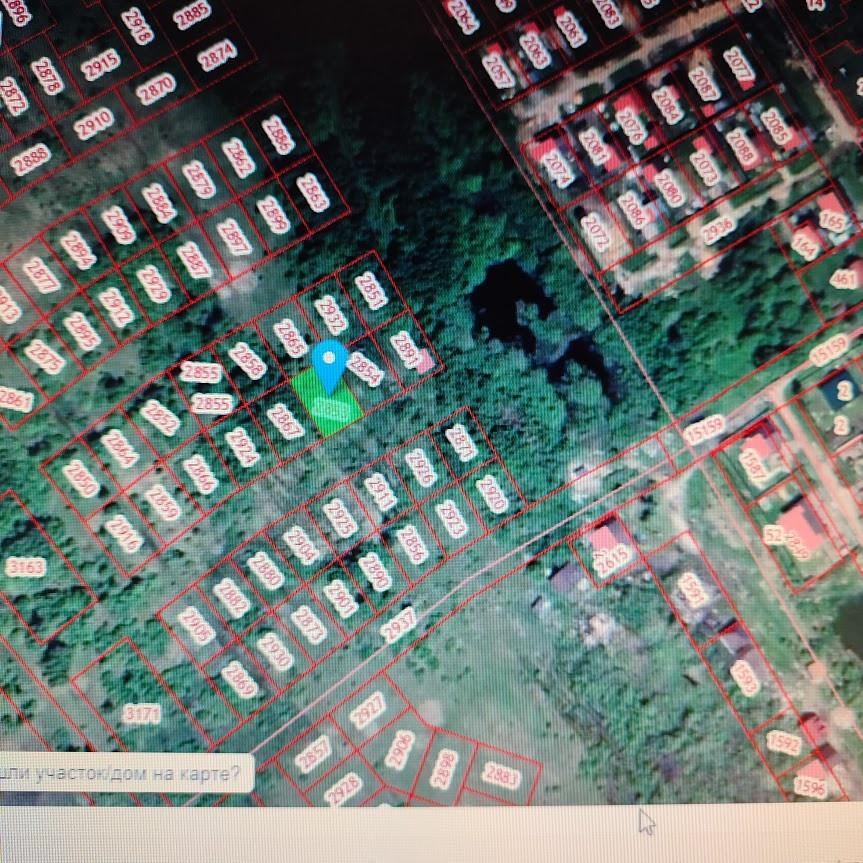Tap the blue location pin marker
The width and height of the screenshot is (863, 863).
[330, 362]
